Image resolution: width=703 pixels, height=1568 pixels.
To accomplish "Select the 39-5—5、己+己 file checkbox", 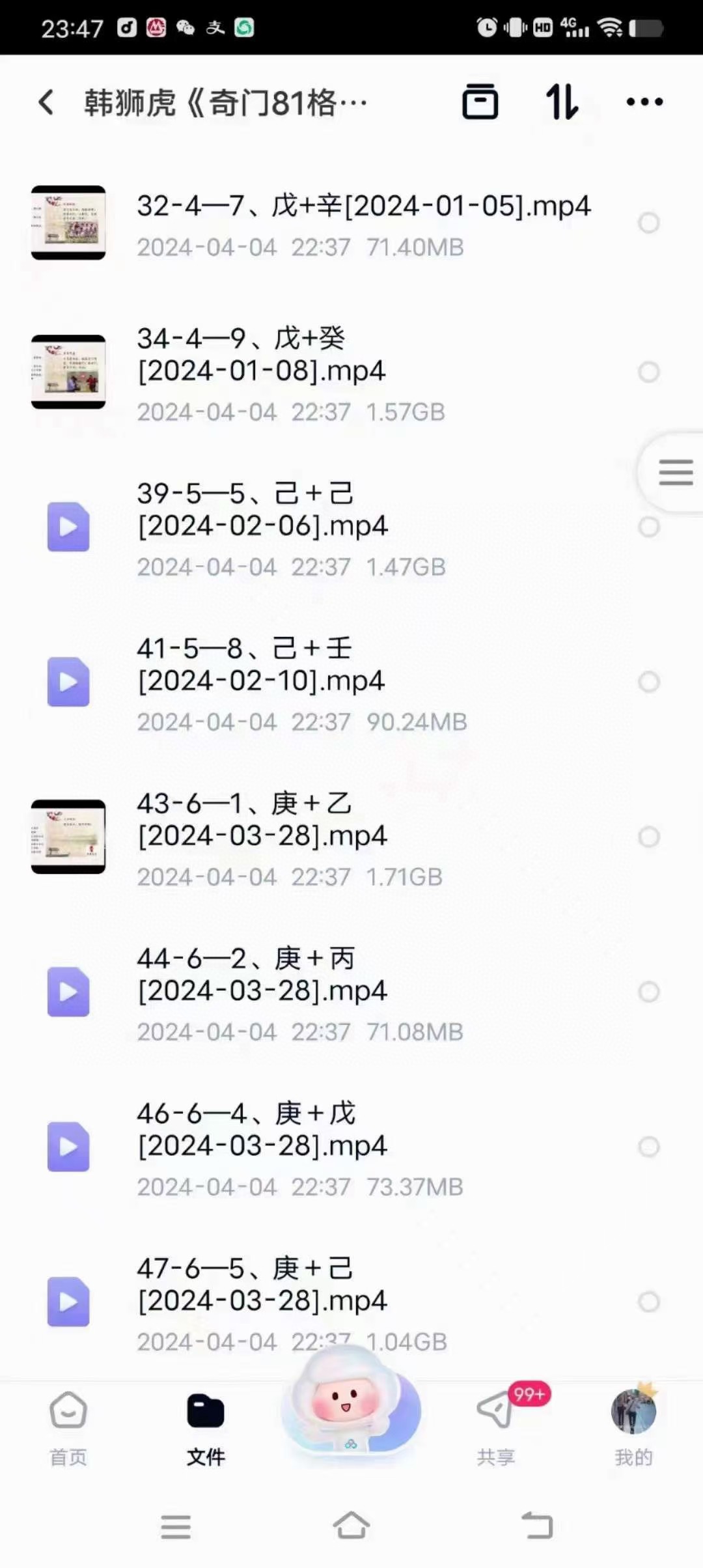I will pos(649,527).
